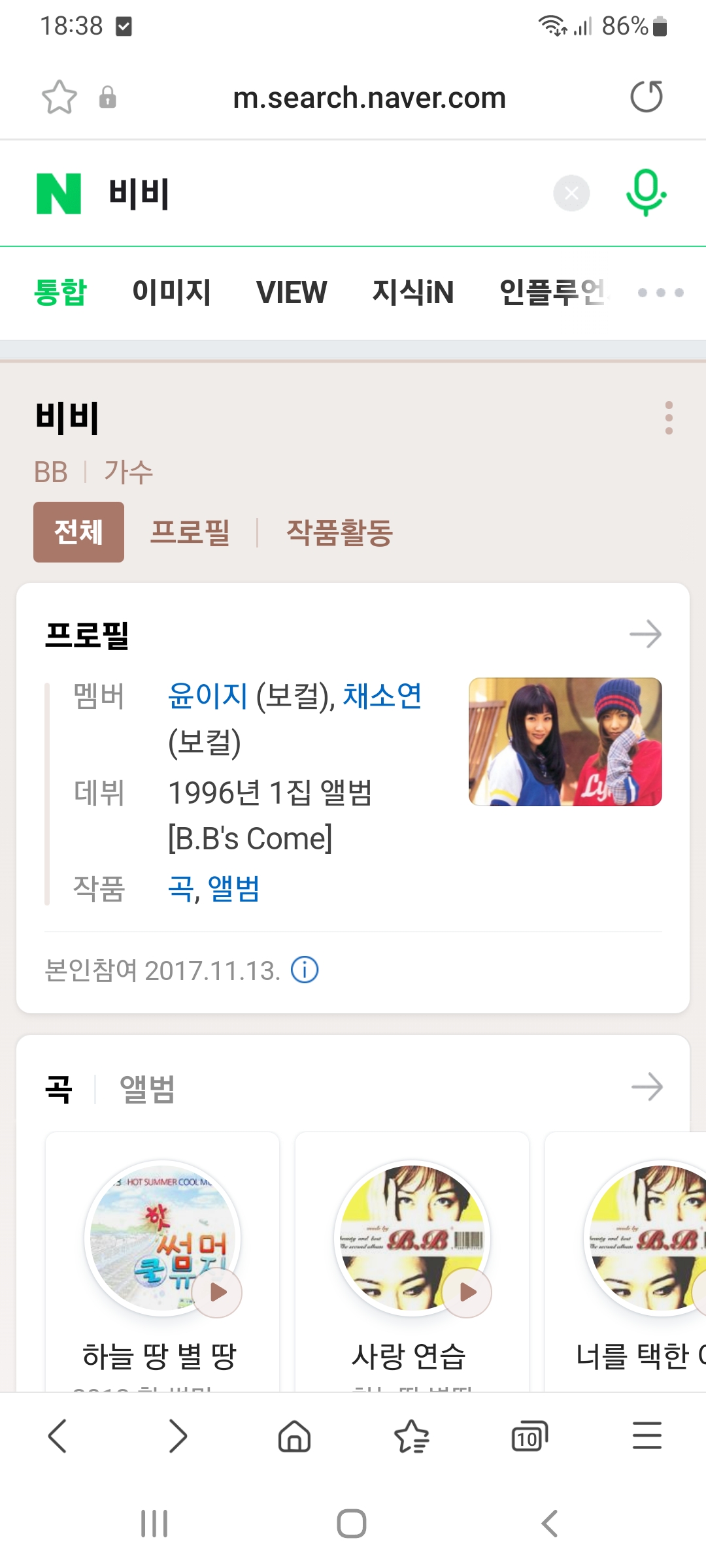Switch to the 지식iN tab
Viewport: 706px width, 1568px height.
(x=413, y=292)
